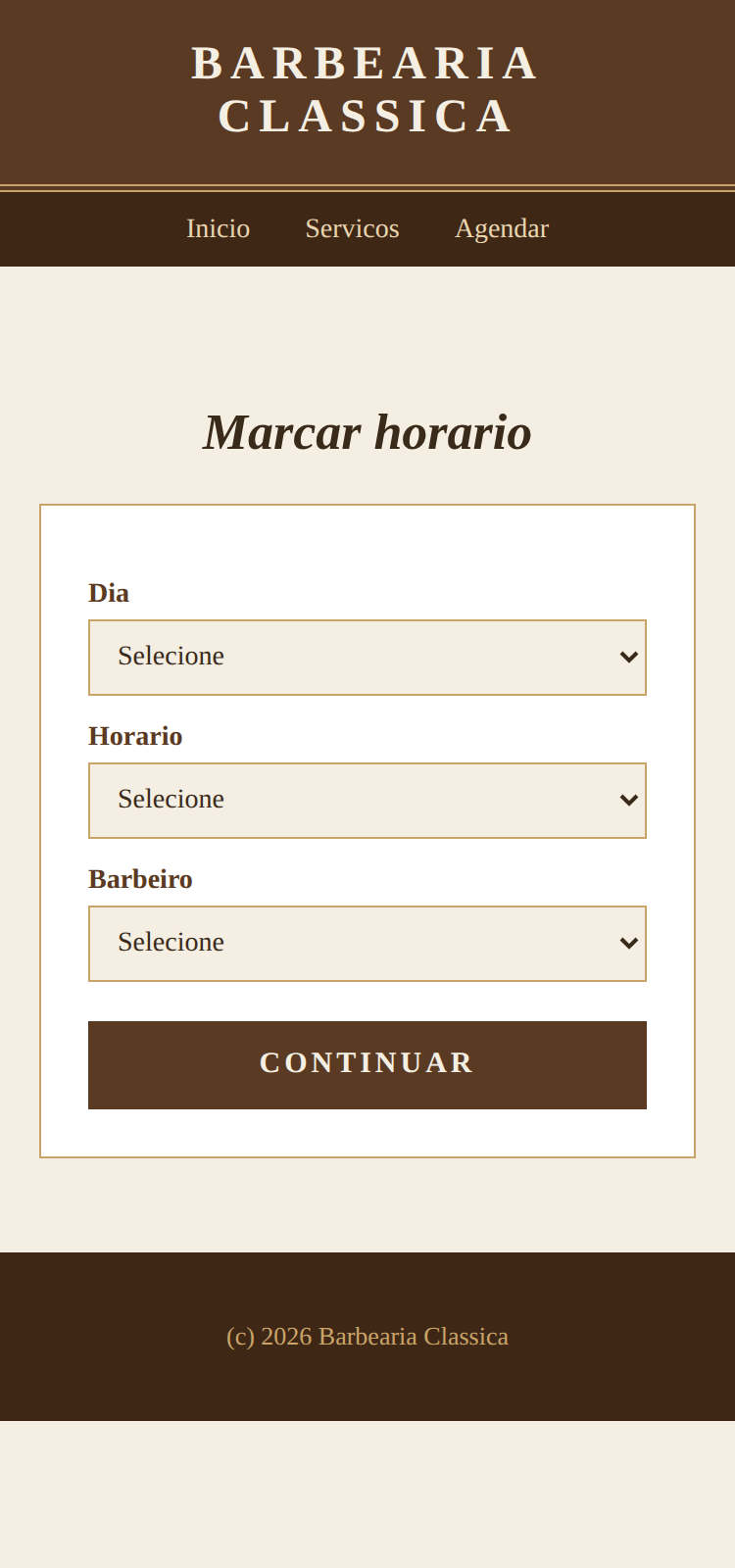Screen dimensions: 735x1568
Task: Click the footer copyright text
Action: coord(367,1336)
